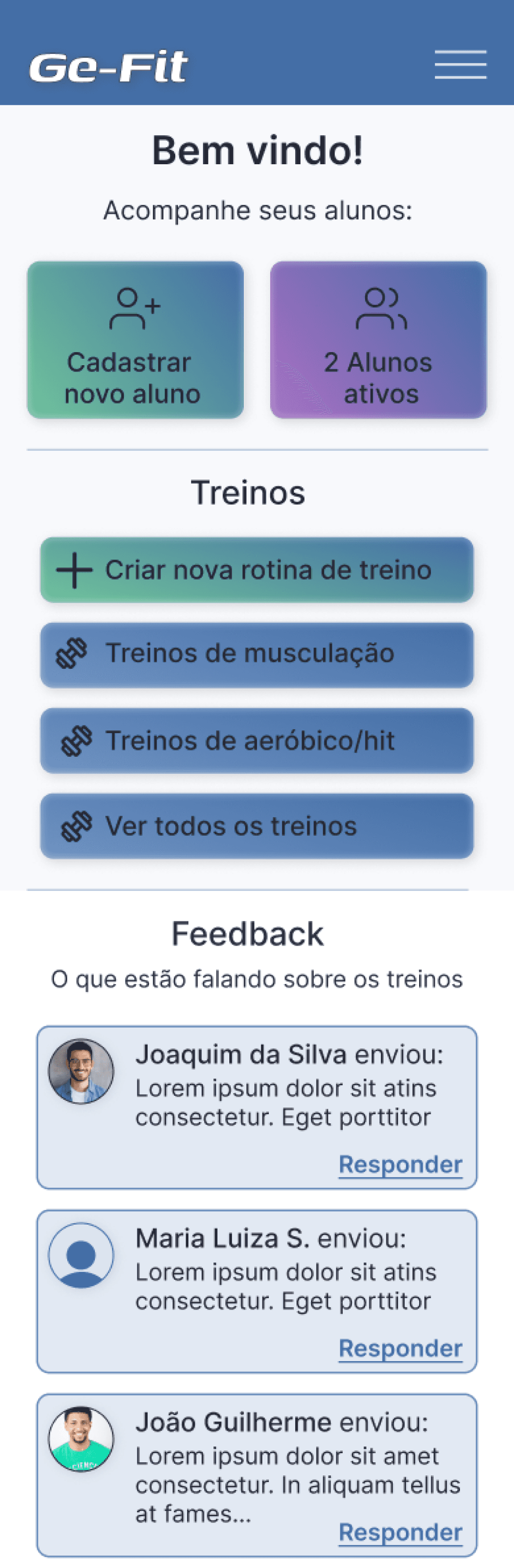Open Treinos de aeróbico/hit
Screen dimensions: 514x1568
[257, 740]
